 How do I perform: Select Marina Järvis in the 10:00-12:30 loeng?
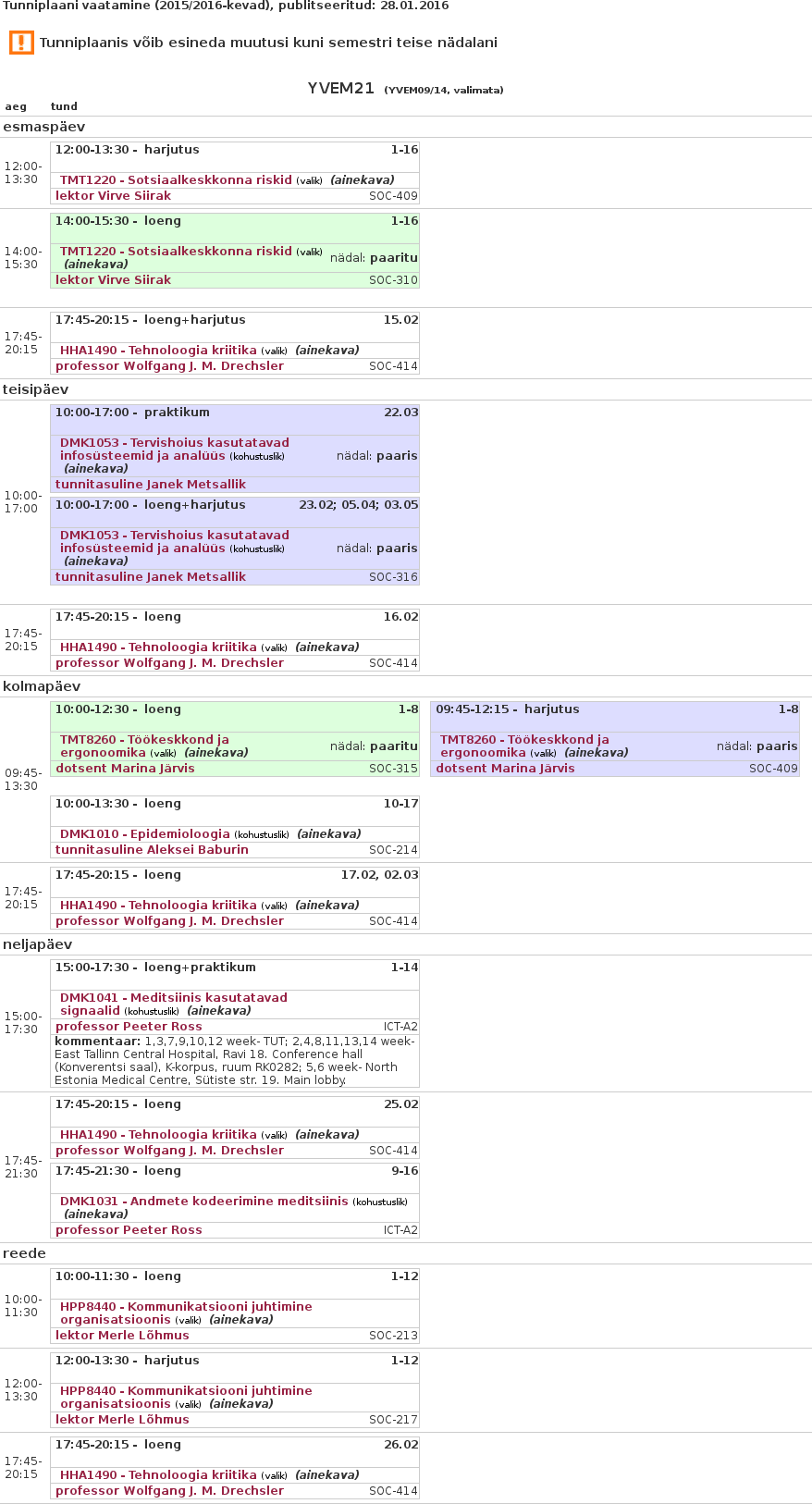125,769
